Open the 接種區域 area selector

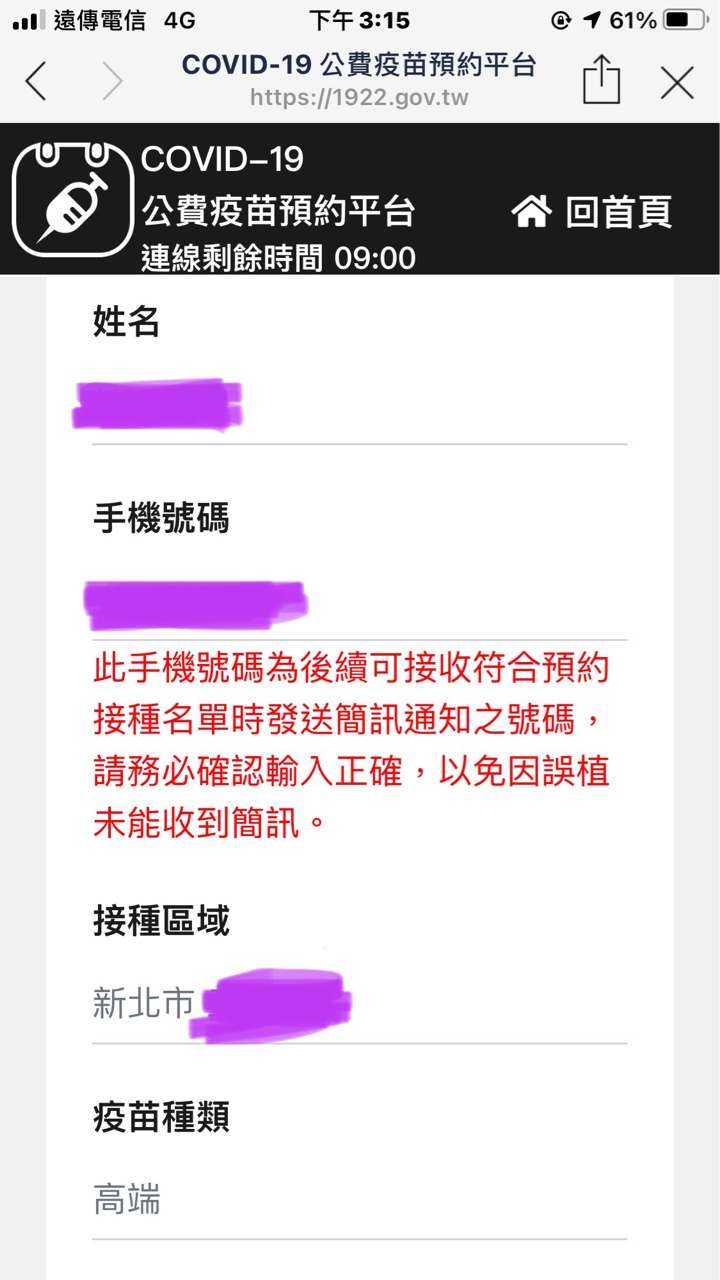point(359,1003)
